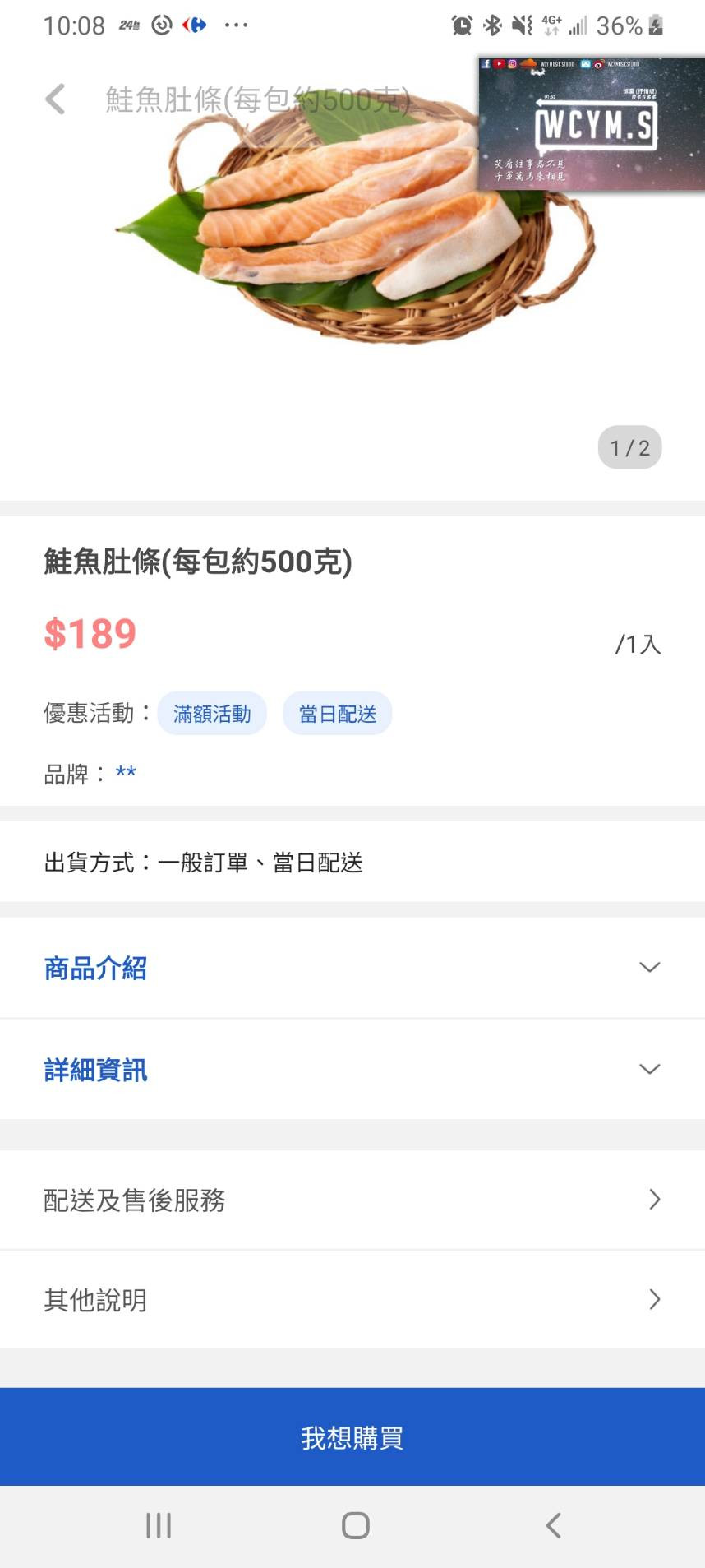Open 其他說明

pos(352,1299)
